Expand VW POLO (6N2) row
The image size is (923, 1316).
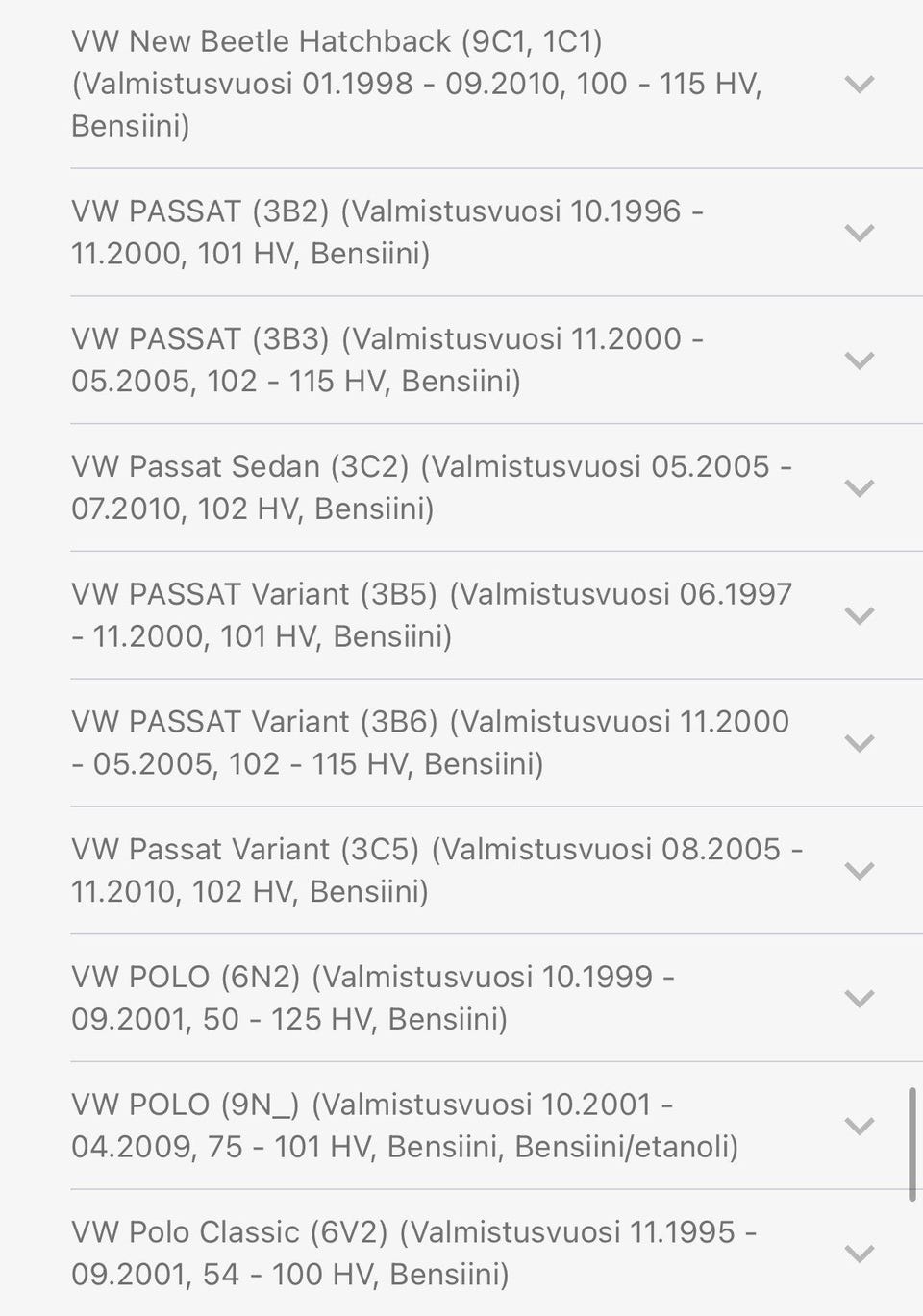coord(859,999)
